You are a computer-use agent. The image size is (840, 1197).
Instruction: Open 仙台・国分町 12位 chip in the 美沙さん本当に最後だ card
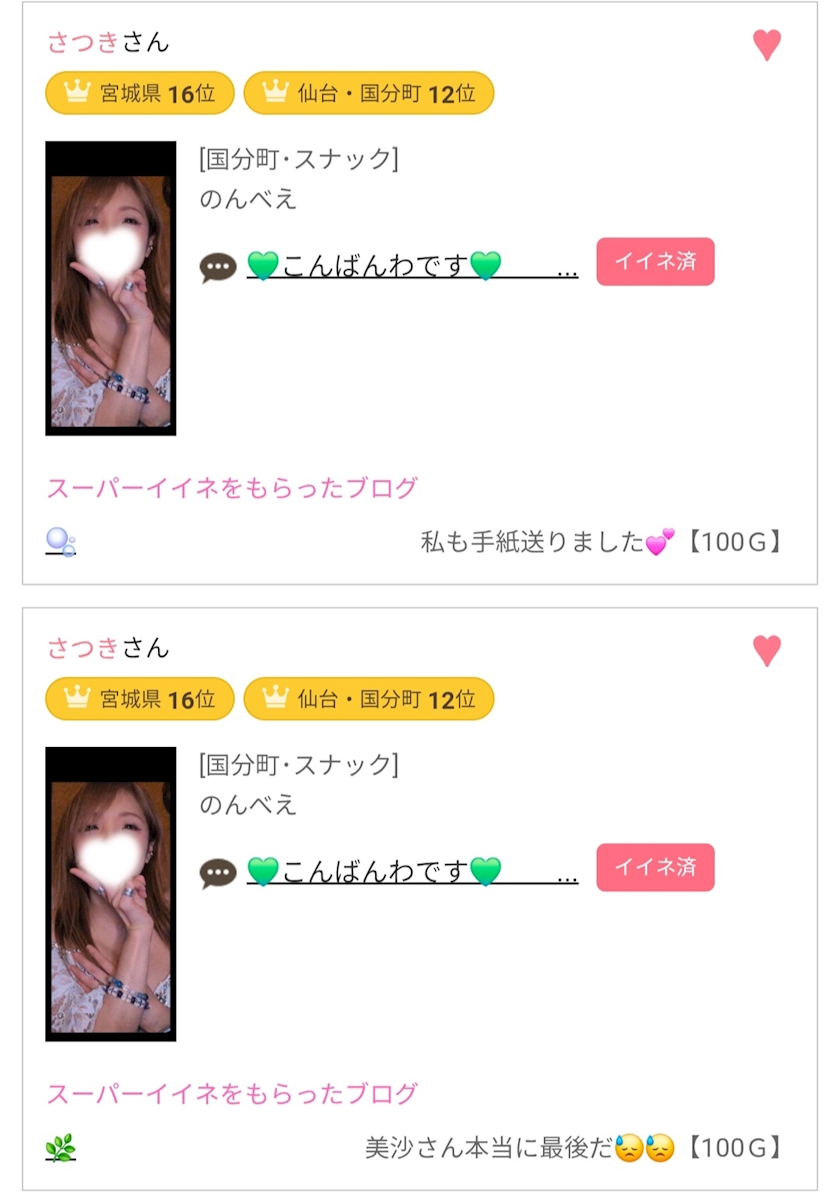[369, 699]
